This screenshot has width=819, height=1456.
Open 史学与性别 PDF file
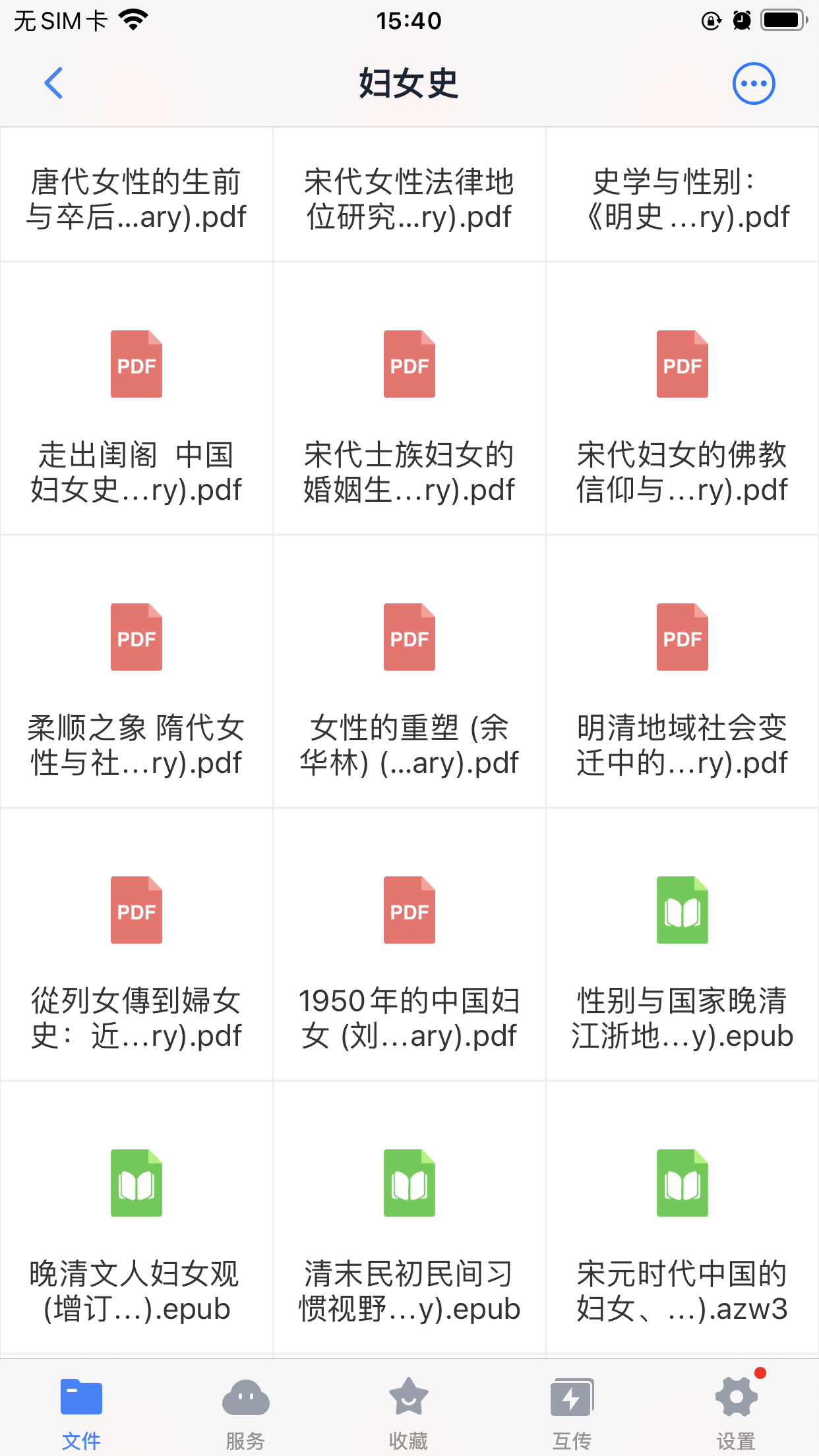[x=682, y=198]
